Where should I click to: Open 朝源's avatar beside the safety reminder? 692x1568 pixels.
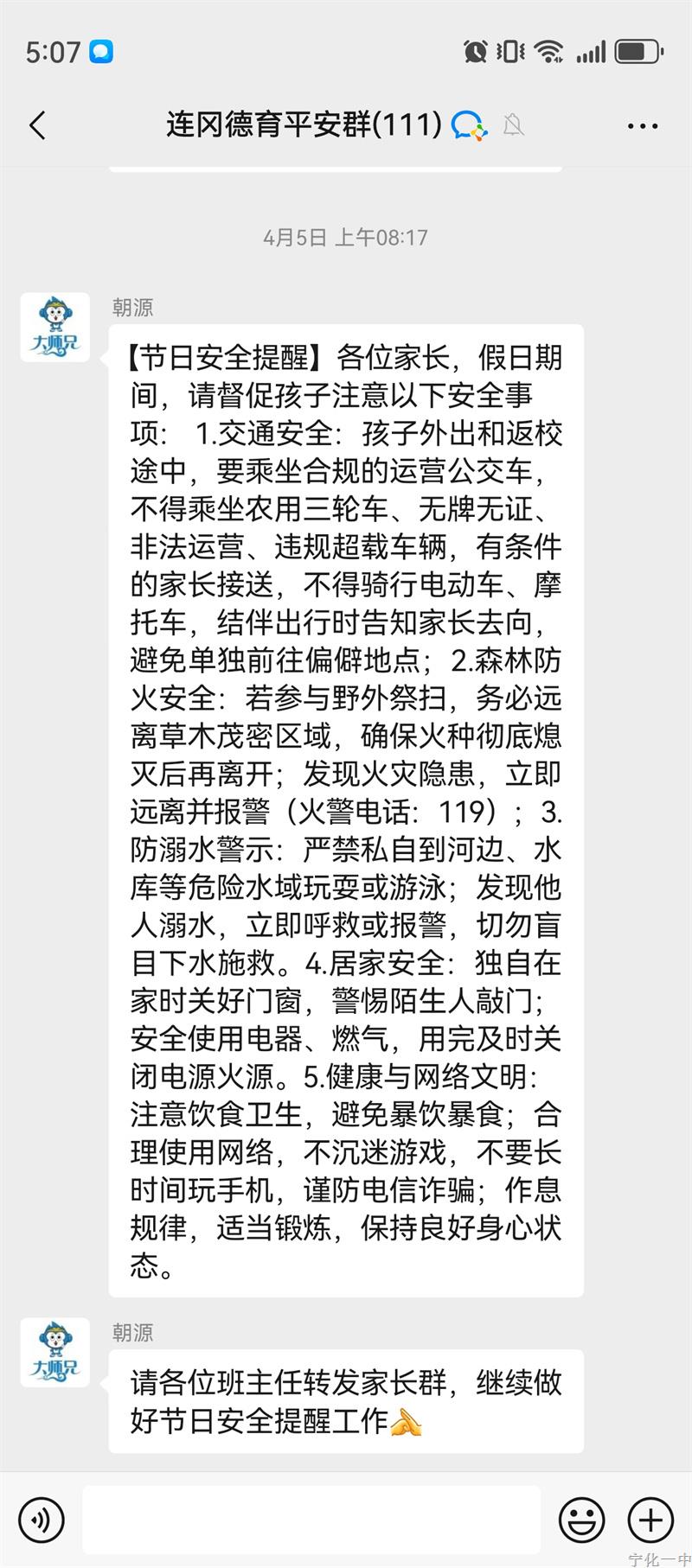click(55, 327)
